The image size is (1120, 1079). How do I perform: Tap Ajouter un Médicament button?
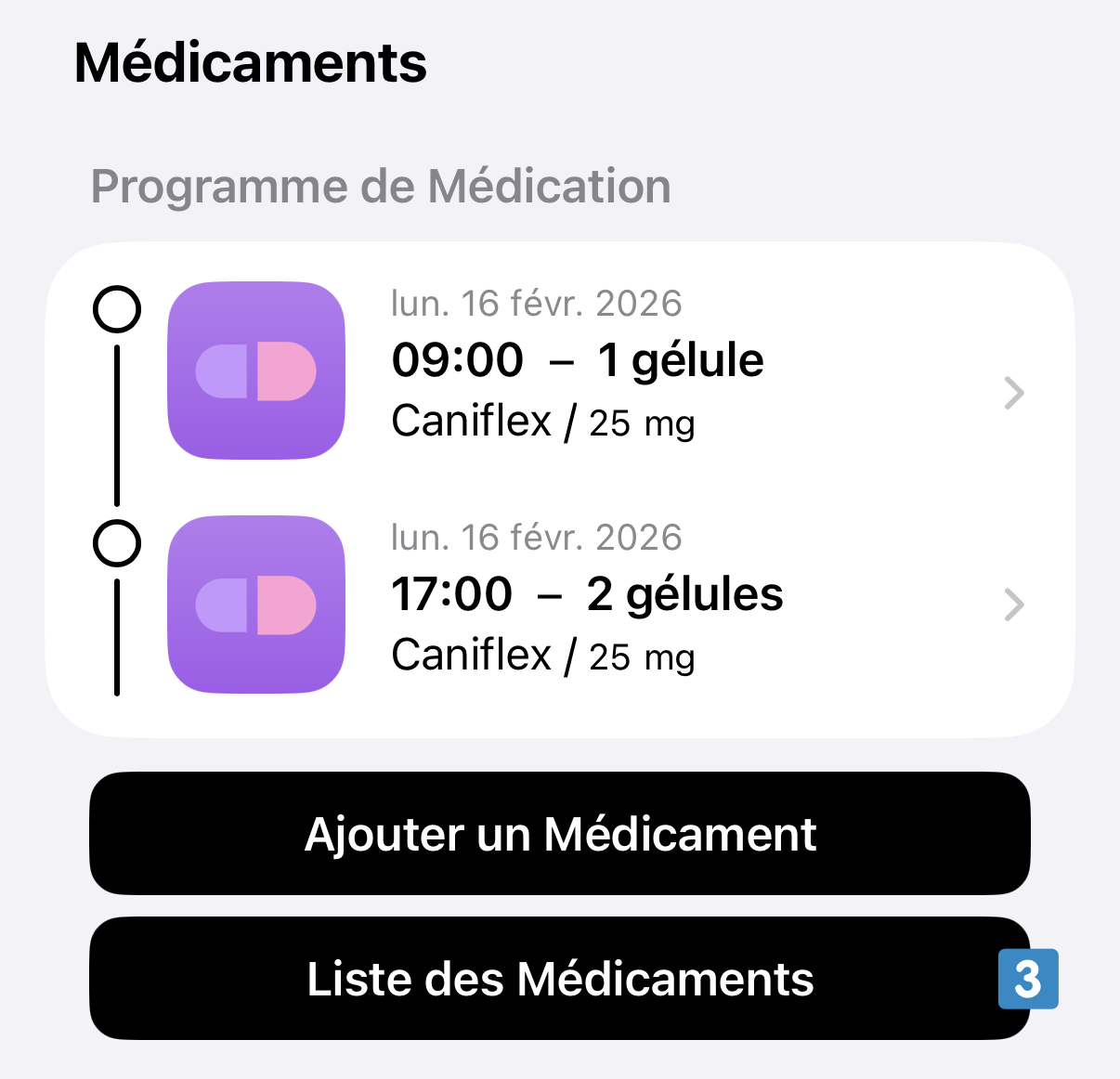[560, 834]
